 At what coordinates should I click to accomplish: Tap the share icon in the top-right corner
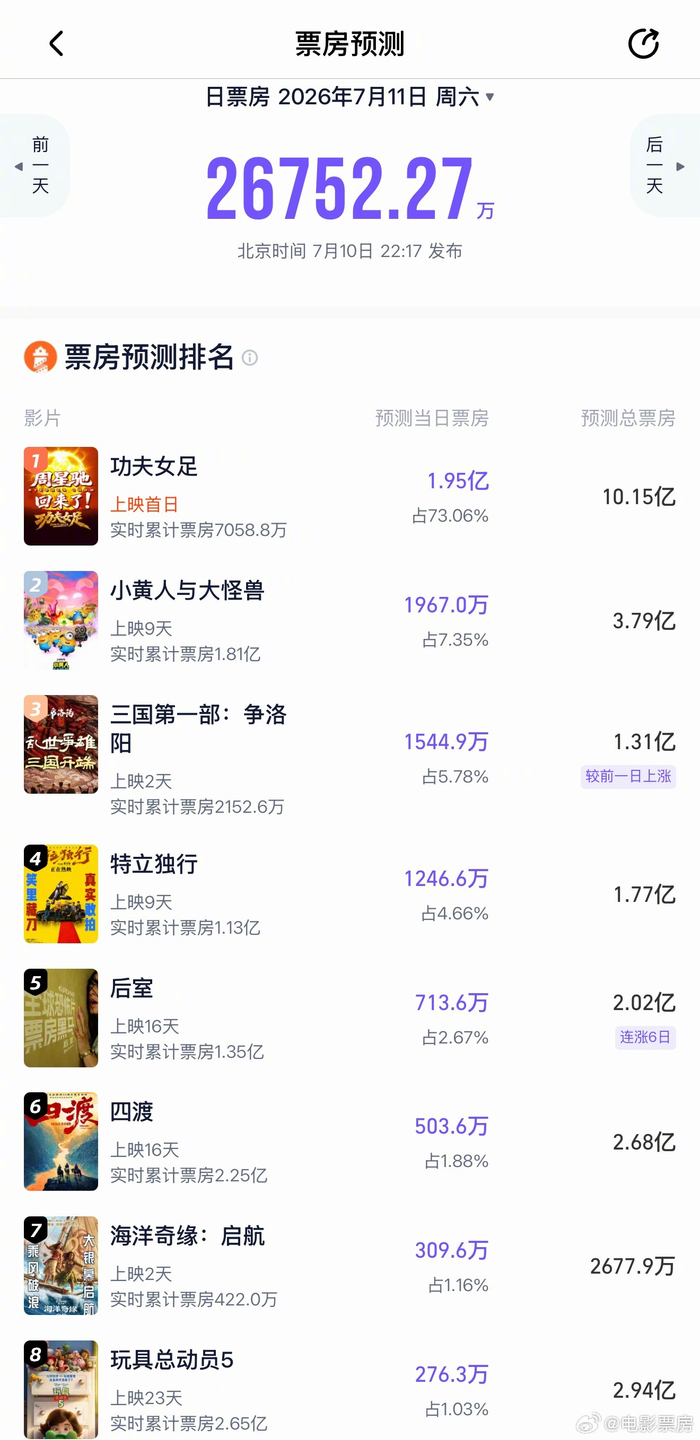pyautogui.click(x=643, y=43)
